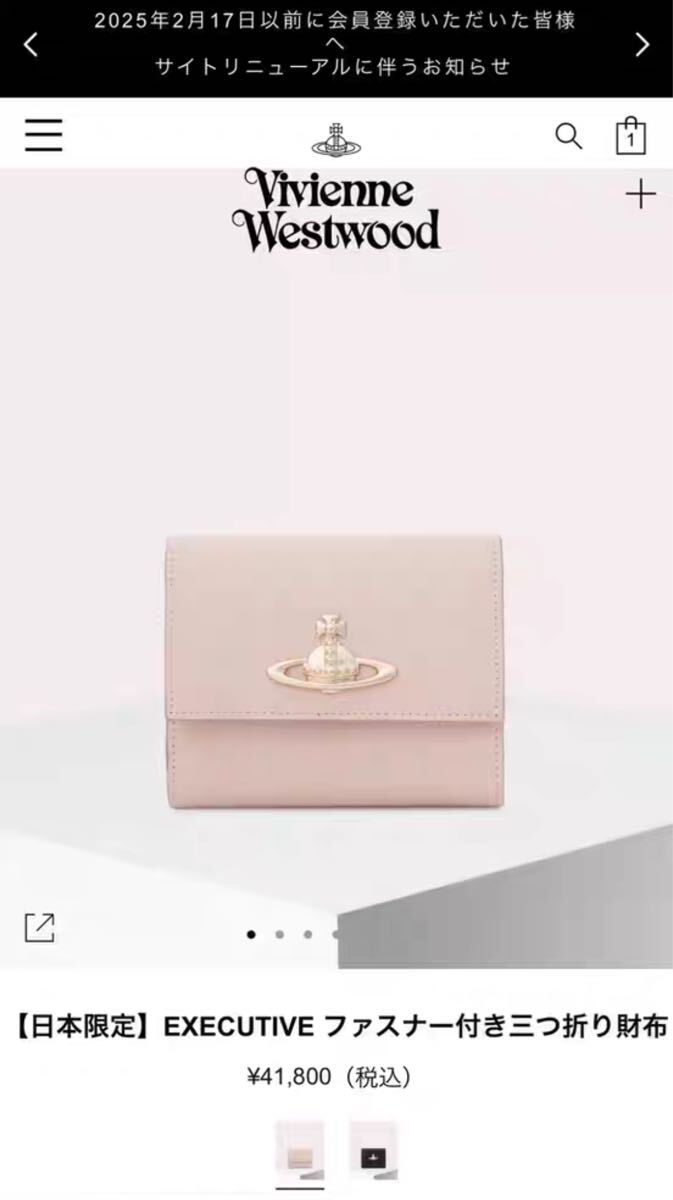Open the product image in fullscreen
Image resolution: width=673 pixels, height=1200 pixels.
click(x=40, y=927)
